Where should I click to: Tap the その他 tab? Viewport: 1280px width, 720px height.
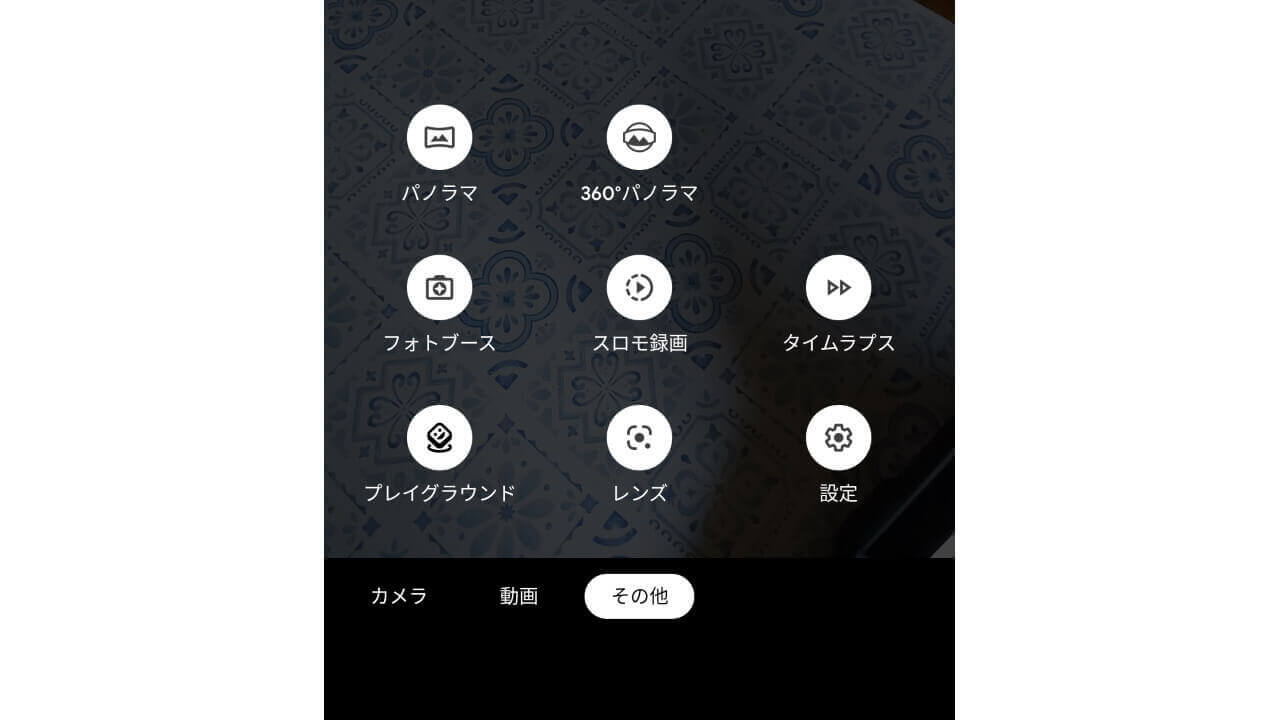pyautogui.click(x=639, y=597)
